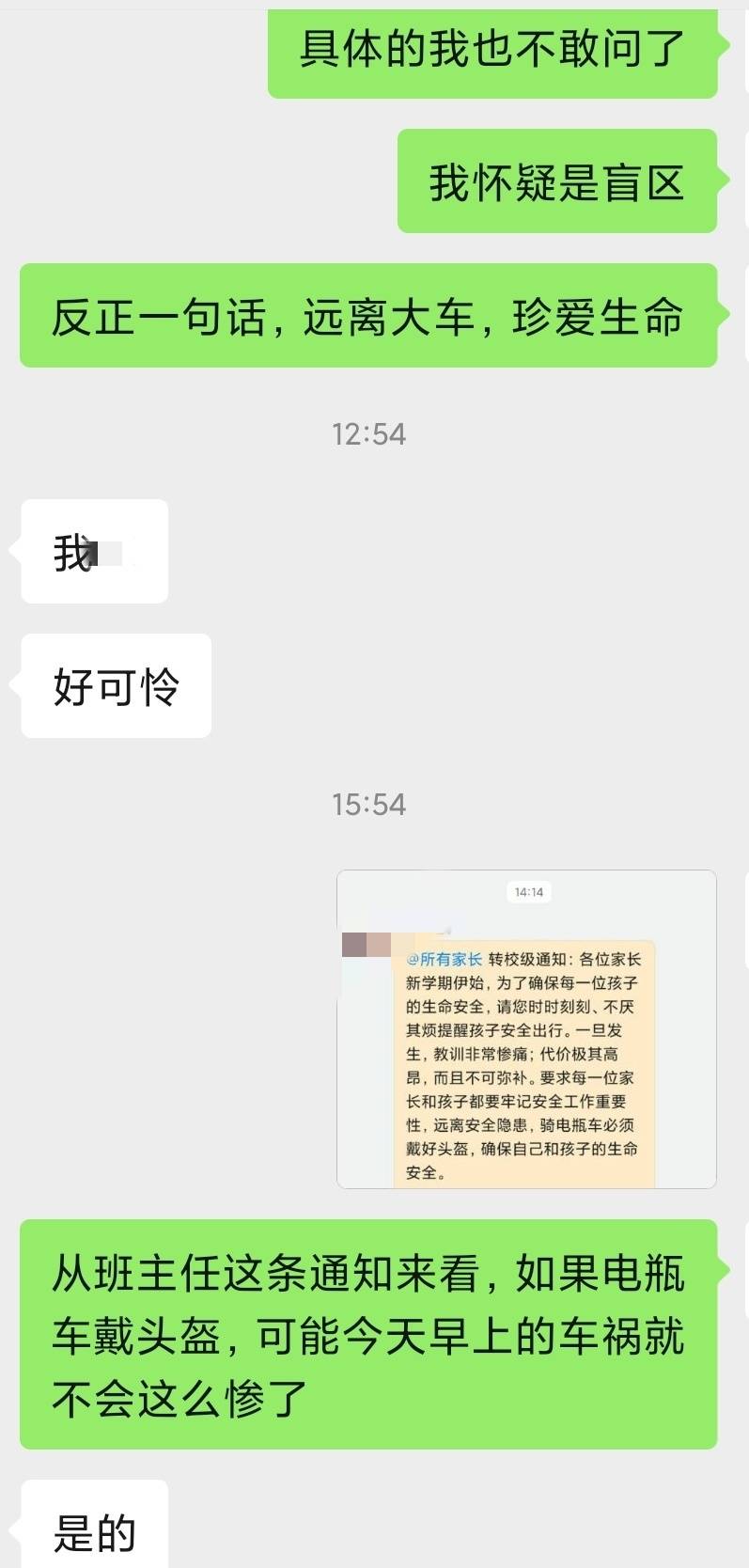This screenshot has height=1568, width=749.
Task: Open the shared class notice screenshot image
Action: click(x=526, y=1029)
